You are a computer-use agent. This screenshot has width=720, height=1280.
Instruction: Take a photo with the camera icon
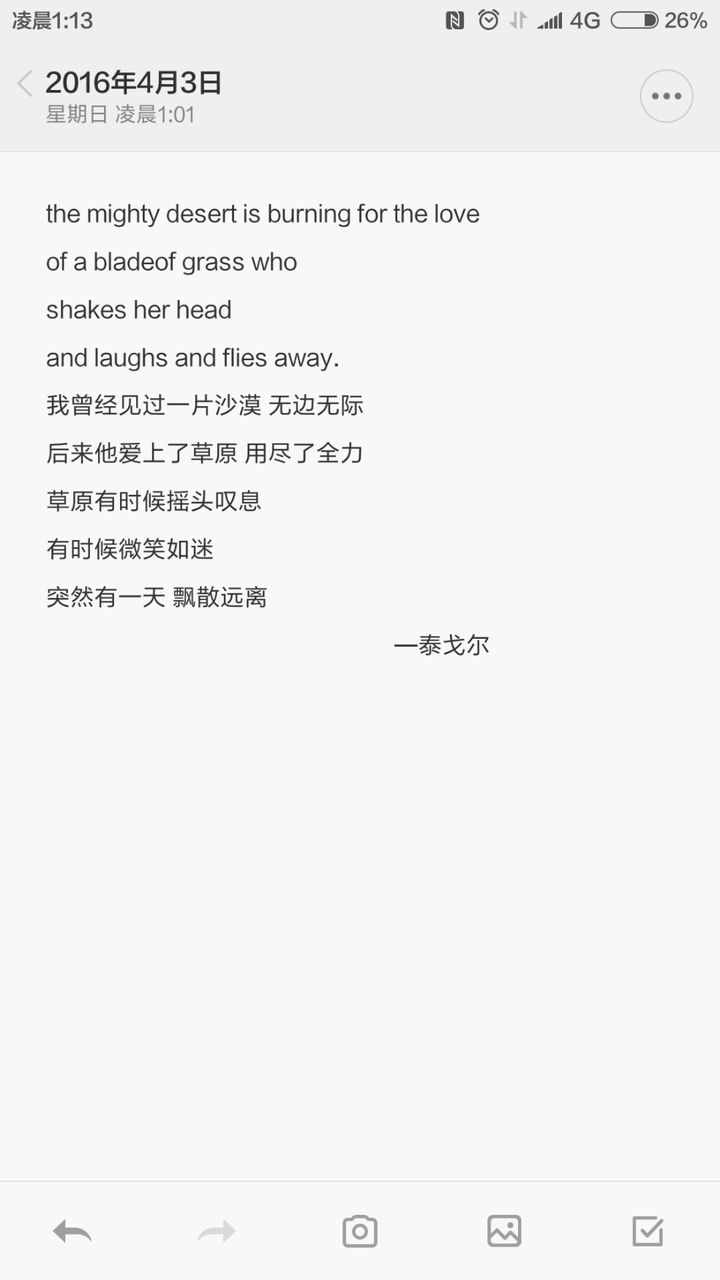[360, 1231]
